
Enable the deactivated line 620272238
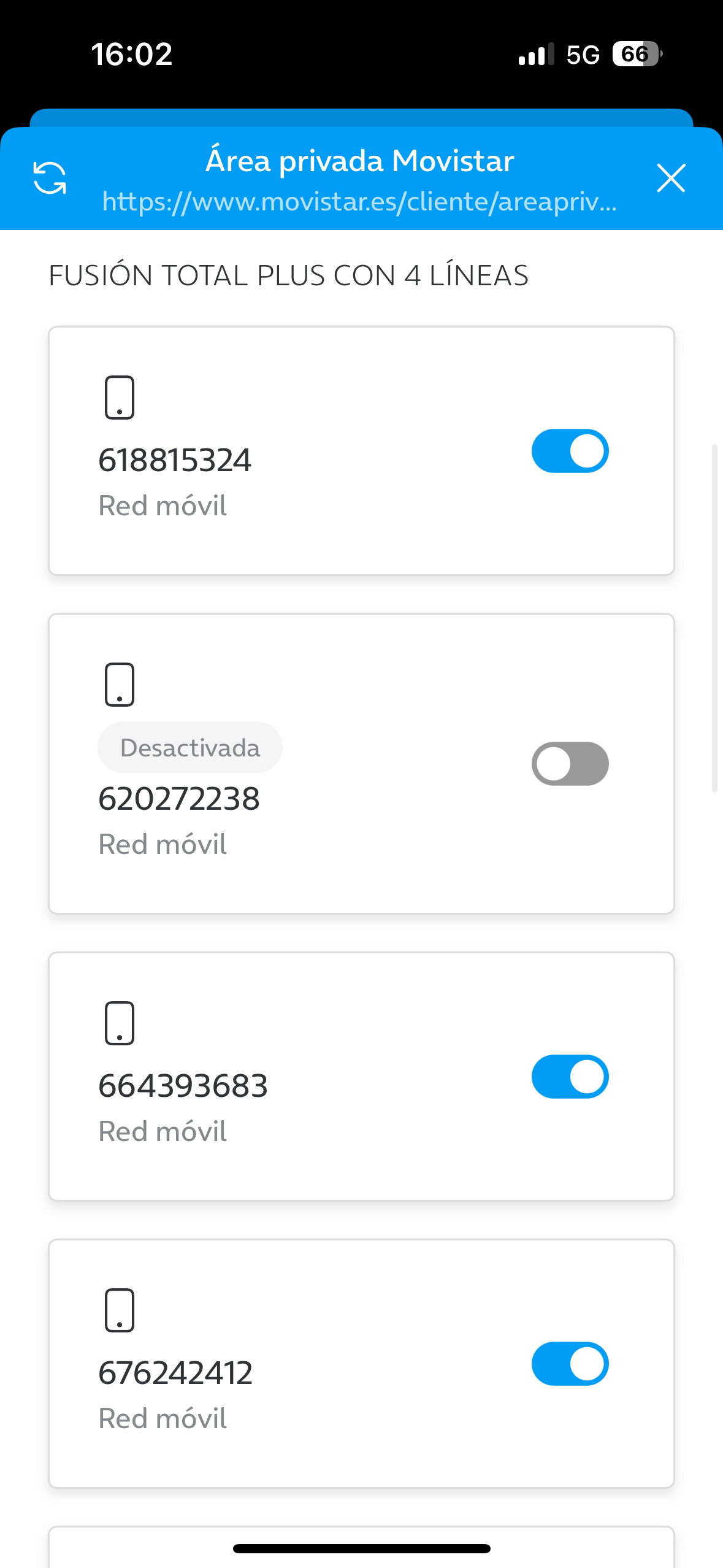click(570, 764)
